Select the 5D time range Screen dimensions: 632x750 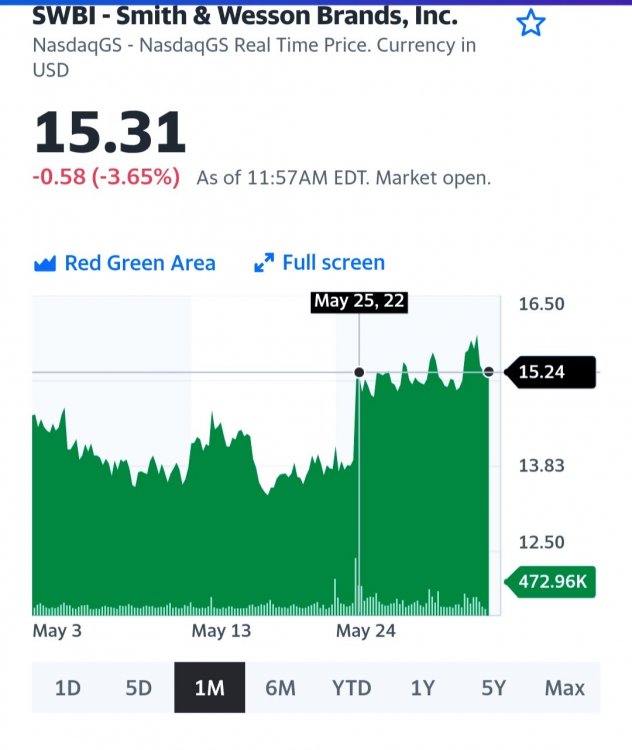coord(138,688)
